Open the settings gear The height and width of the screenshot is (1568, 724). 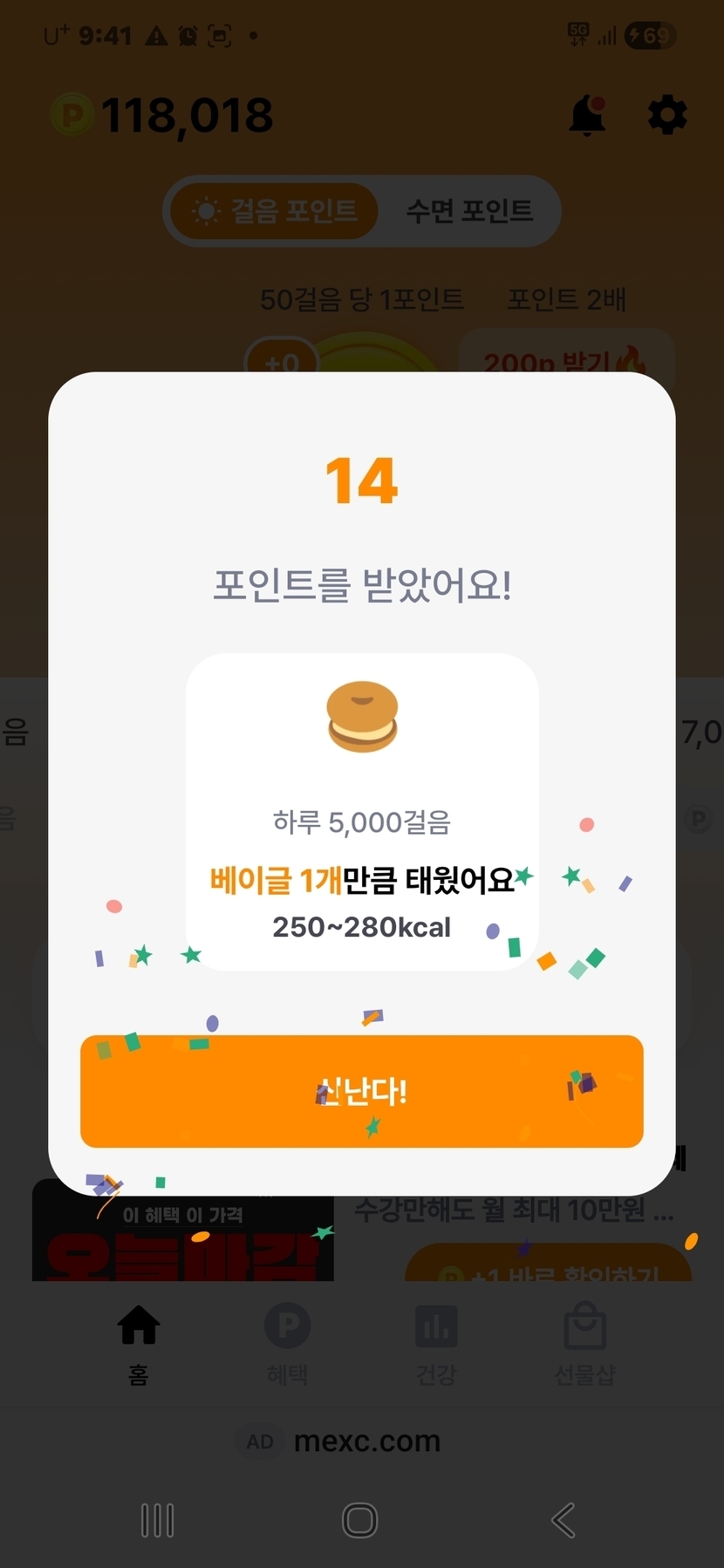(667, 115)
